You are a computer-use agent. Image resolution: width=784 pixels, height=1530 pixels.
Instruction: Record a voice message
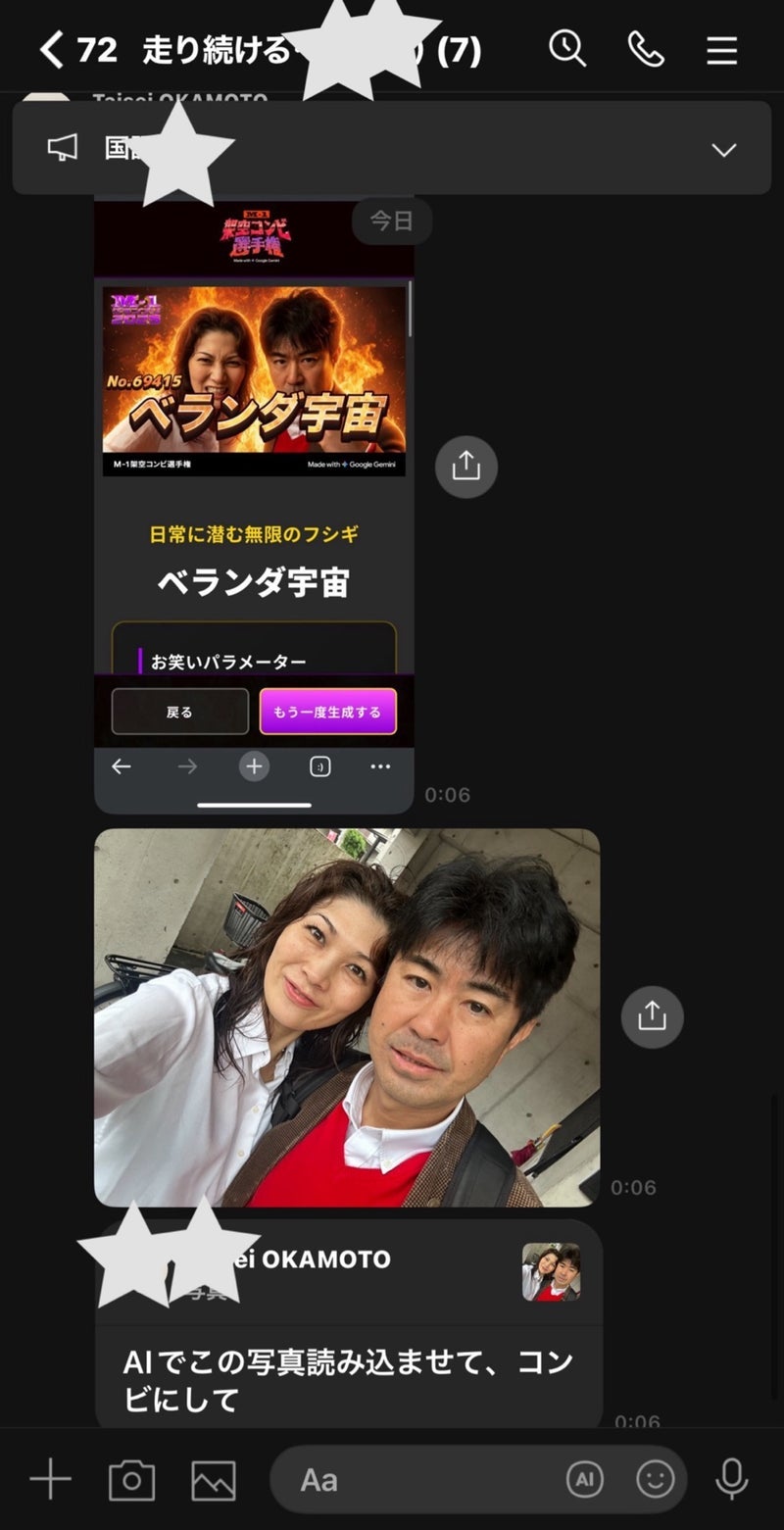tap(731, 1479)
